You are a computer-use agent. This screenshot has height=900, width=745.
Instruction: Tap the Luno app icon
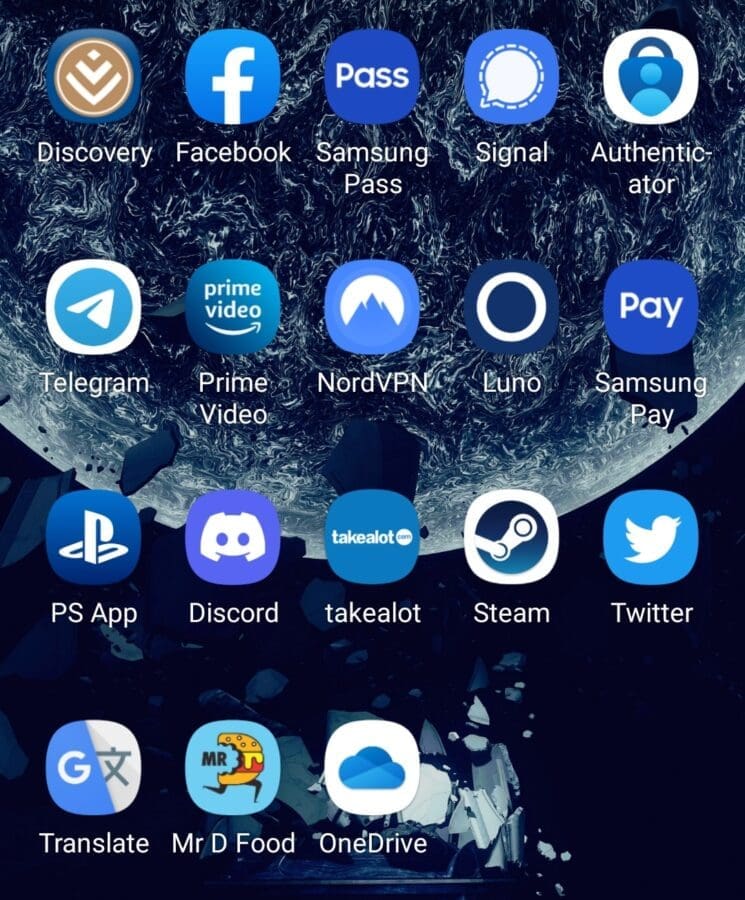[x=511, y=307]
